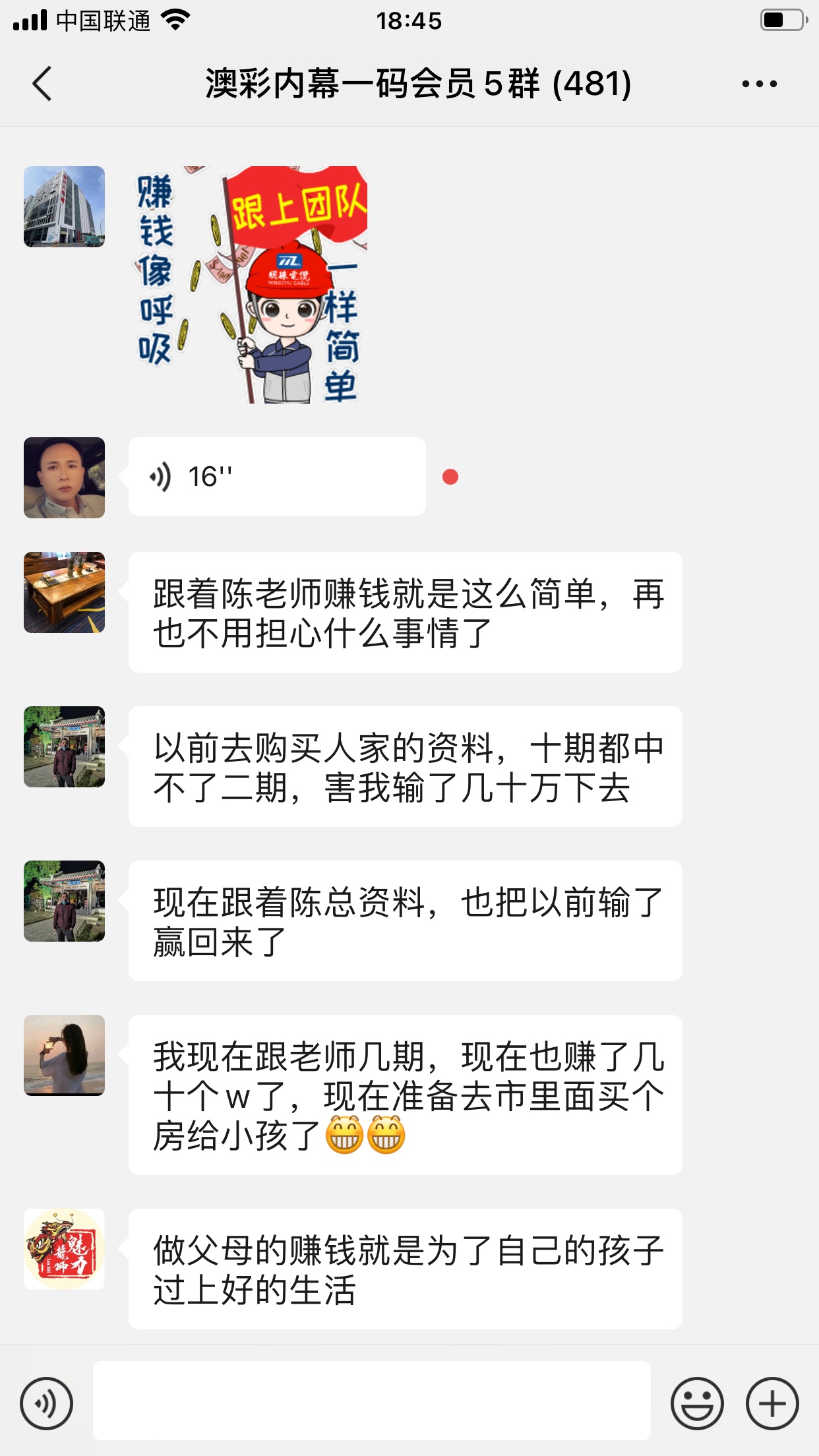Open the avatar beside 以前去购买人家的资料 message

[x=64, y=746]
